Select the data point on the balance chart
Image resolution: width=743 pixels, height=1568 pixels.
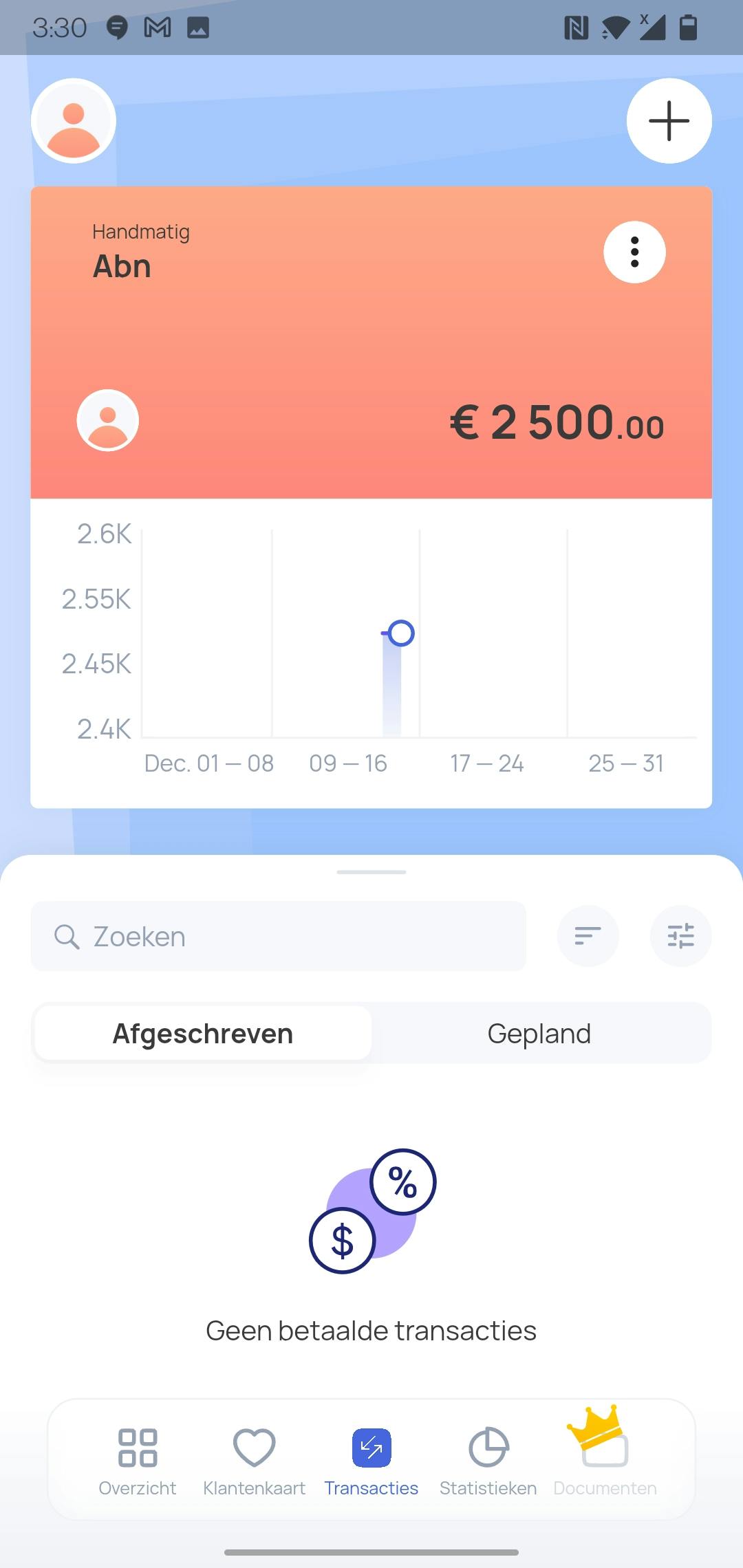point(401,633)
